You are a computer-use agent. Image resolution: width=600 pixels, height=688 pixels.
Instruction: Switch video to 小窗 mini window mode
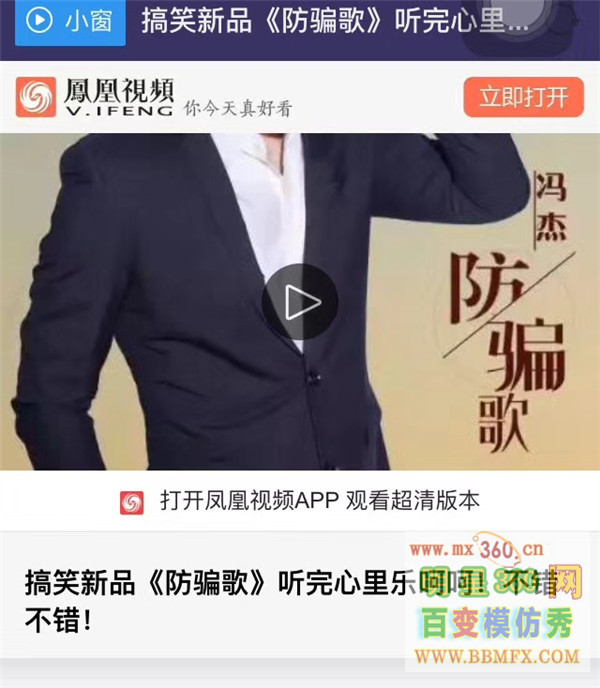69,21
